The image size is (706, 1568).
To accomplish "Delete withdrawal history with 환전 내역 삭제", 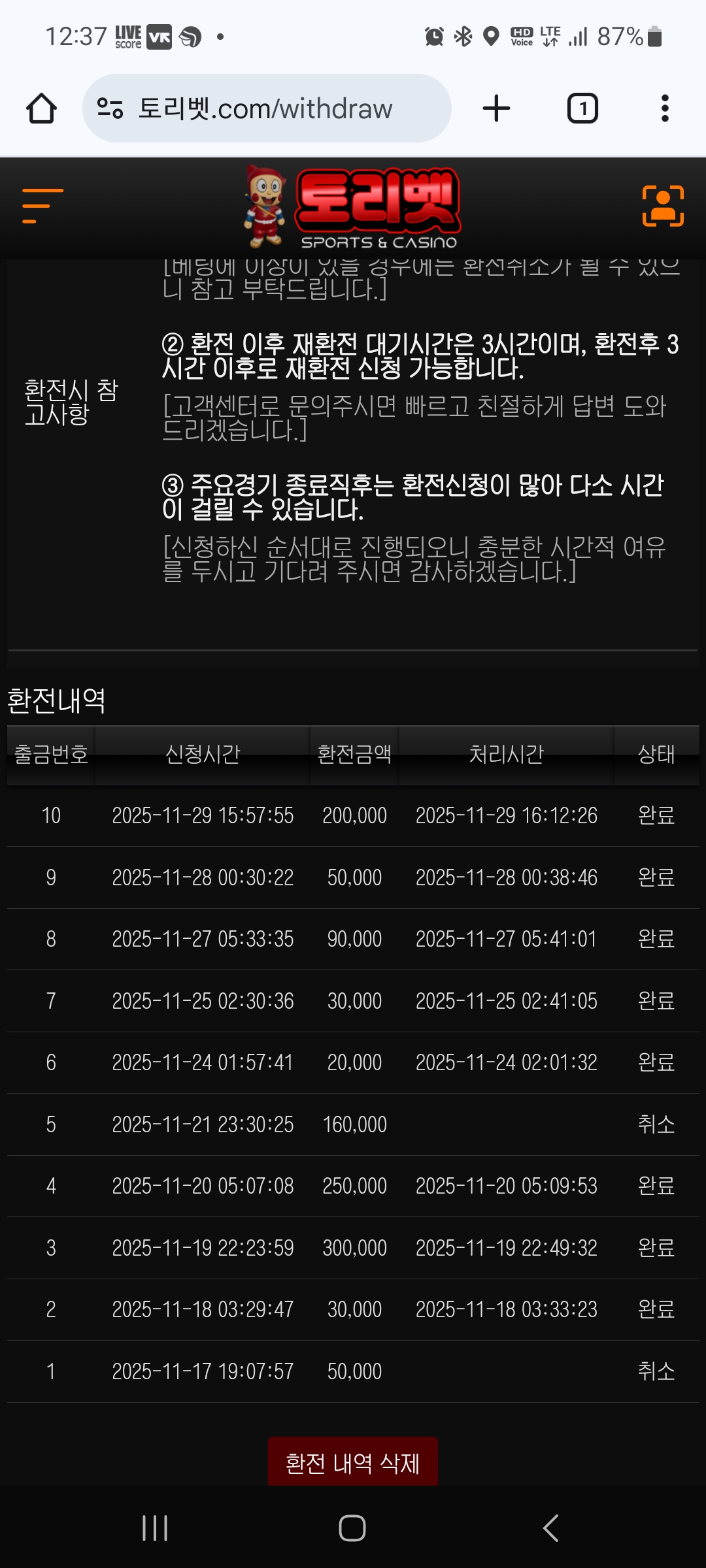I will [353, 1463].
